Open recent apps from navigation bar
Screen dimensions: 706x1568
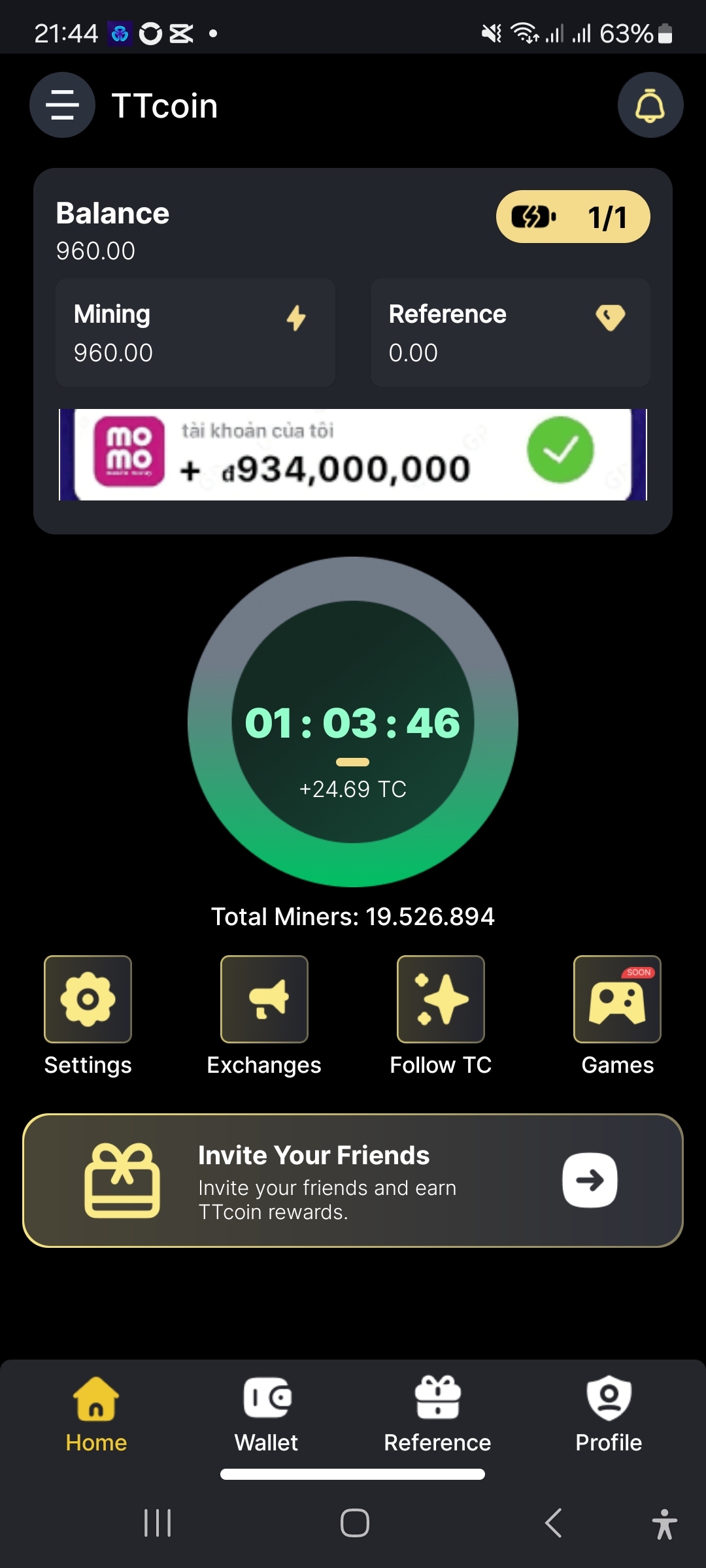(158, 1524)
